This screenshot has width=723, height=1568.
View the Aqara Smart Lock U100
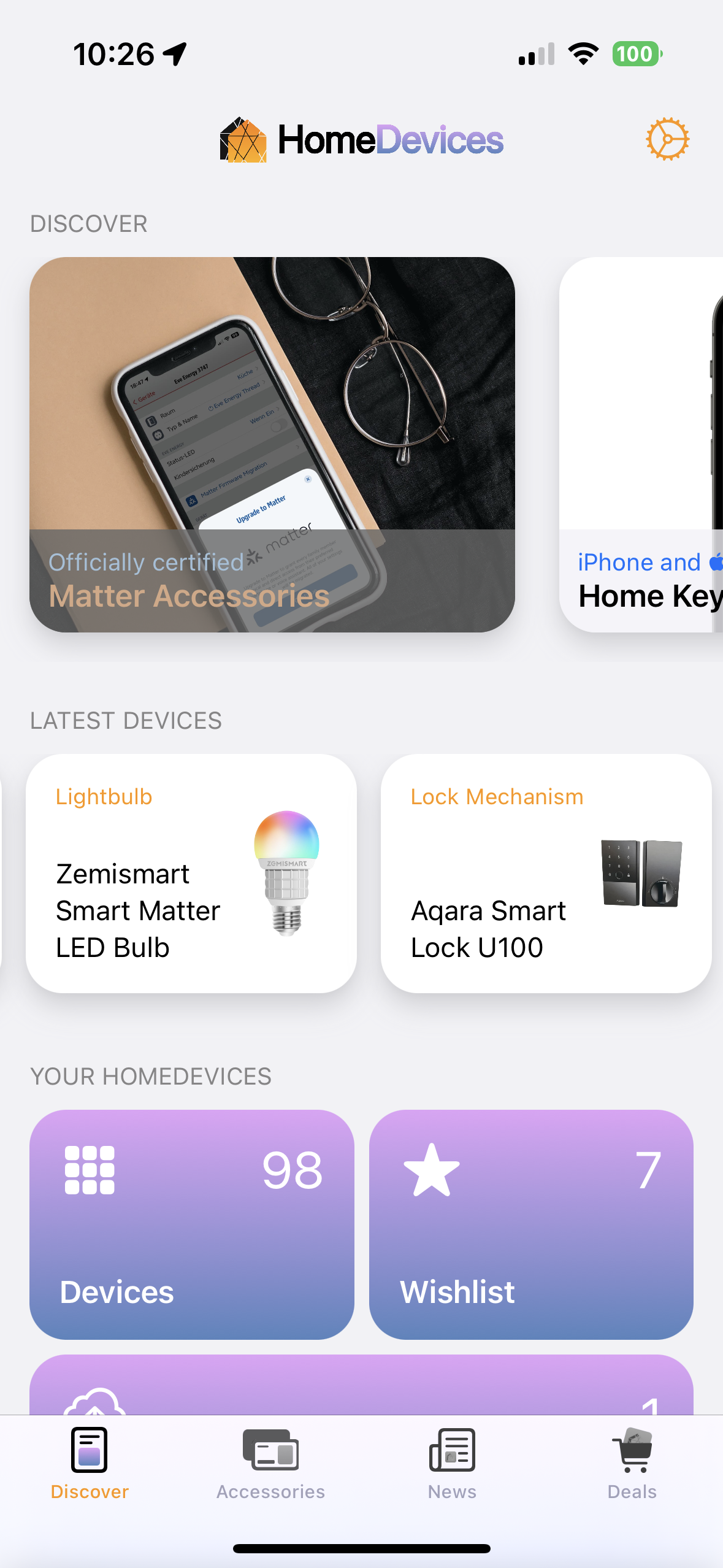[x=545, y=872]
